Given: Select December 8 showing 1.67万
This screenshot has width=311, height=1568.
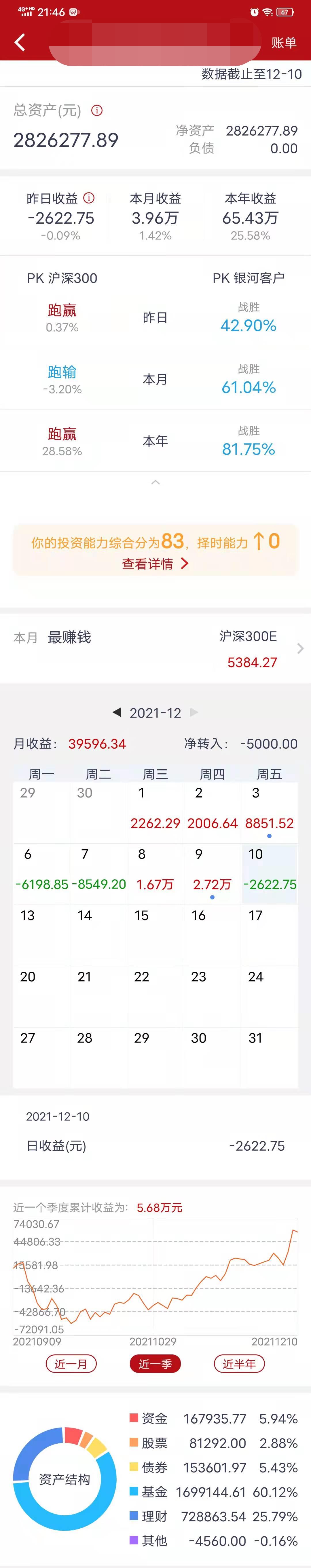Looking at the screenshot, I should tap(155, 874).
